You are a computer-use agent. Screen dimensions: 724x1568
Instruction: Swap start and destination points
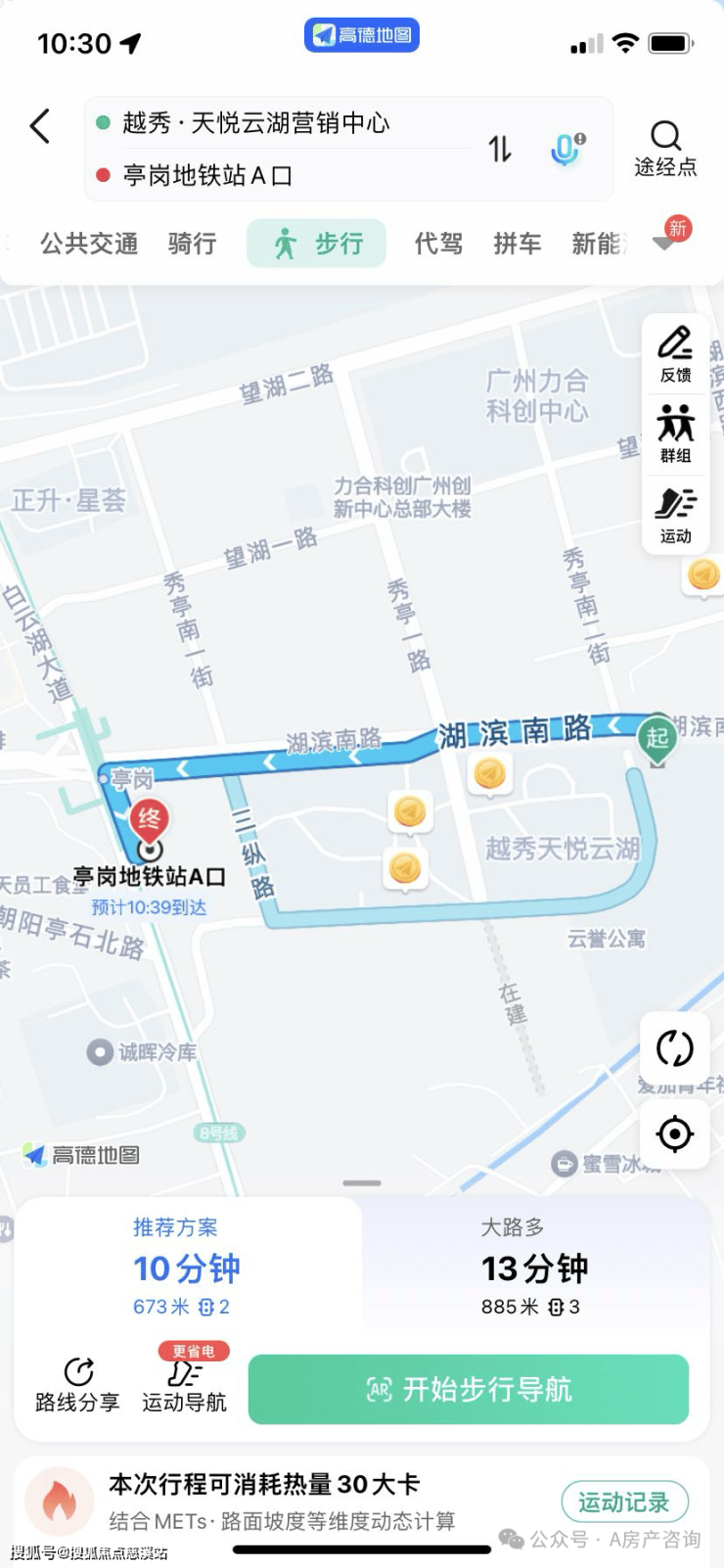[500, 149]
